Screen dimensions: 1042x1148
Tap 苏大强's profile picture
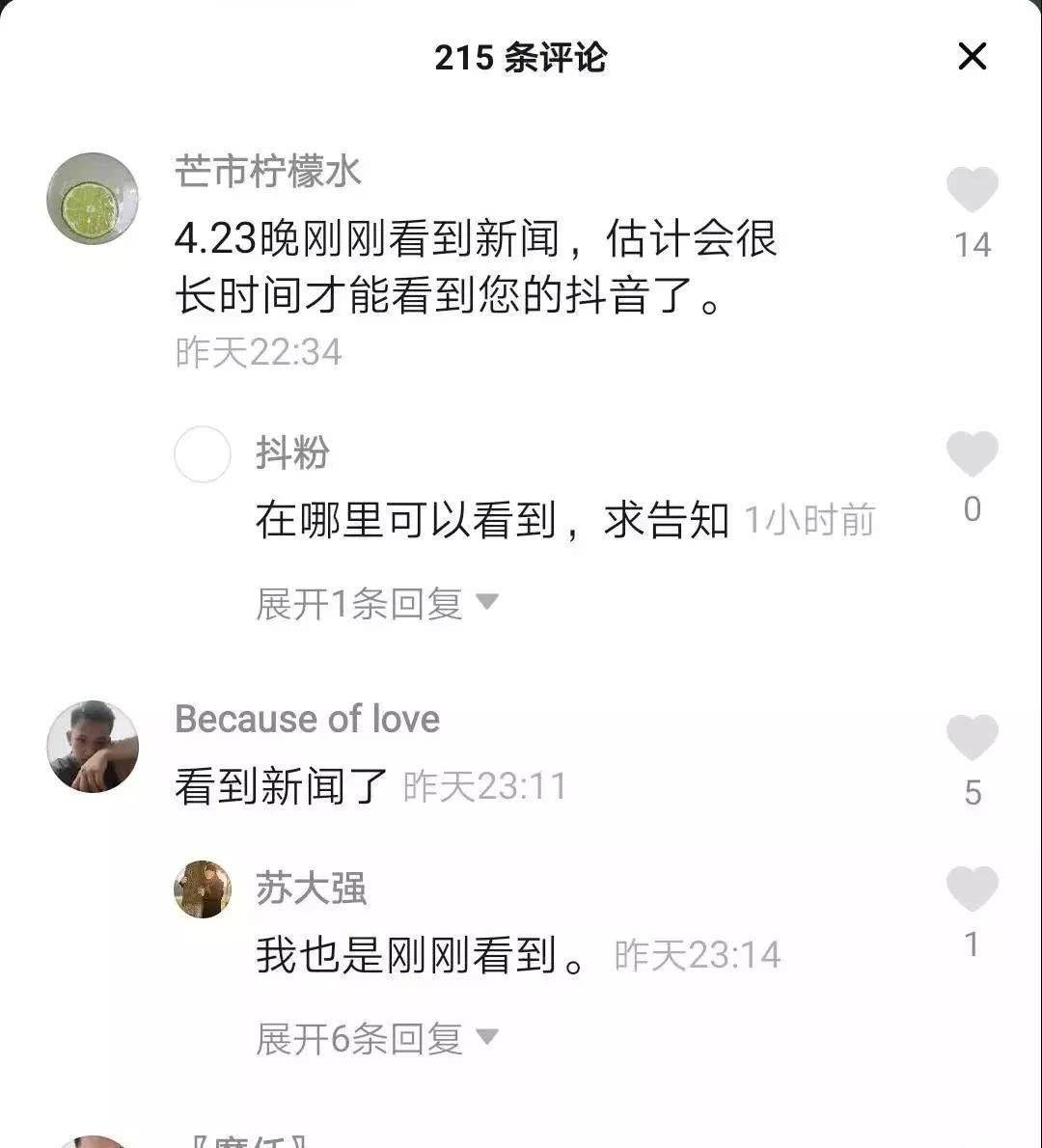point(203,887)
